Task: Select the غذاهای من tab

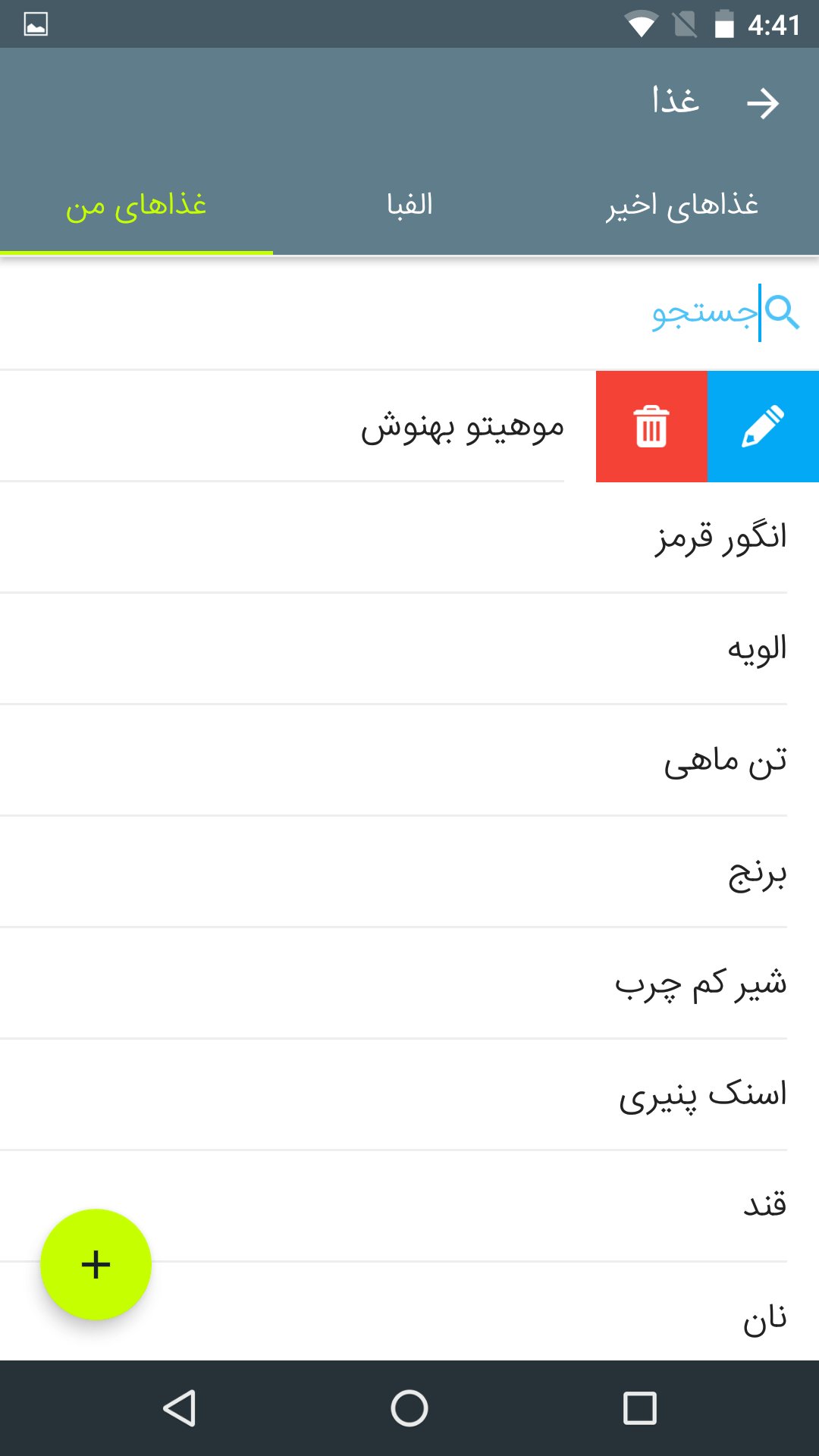Action: (x=136, y=205)
